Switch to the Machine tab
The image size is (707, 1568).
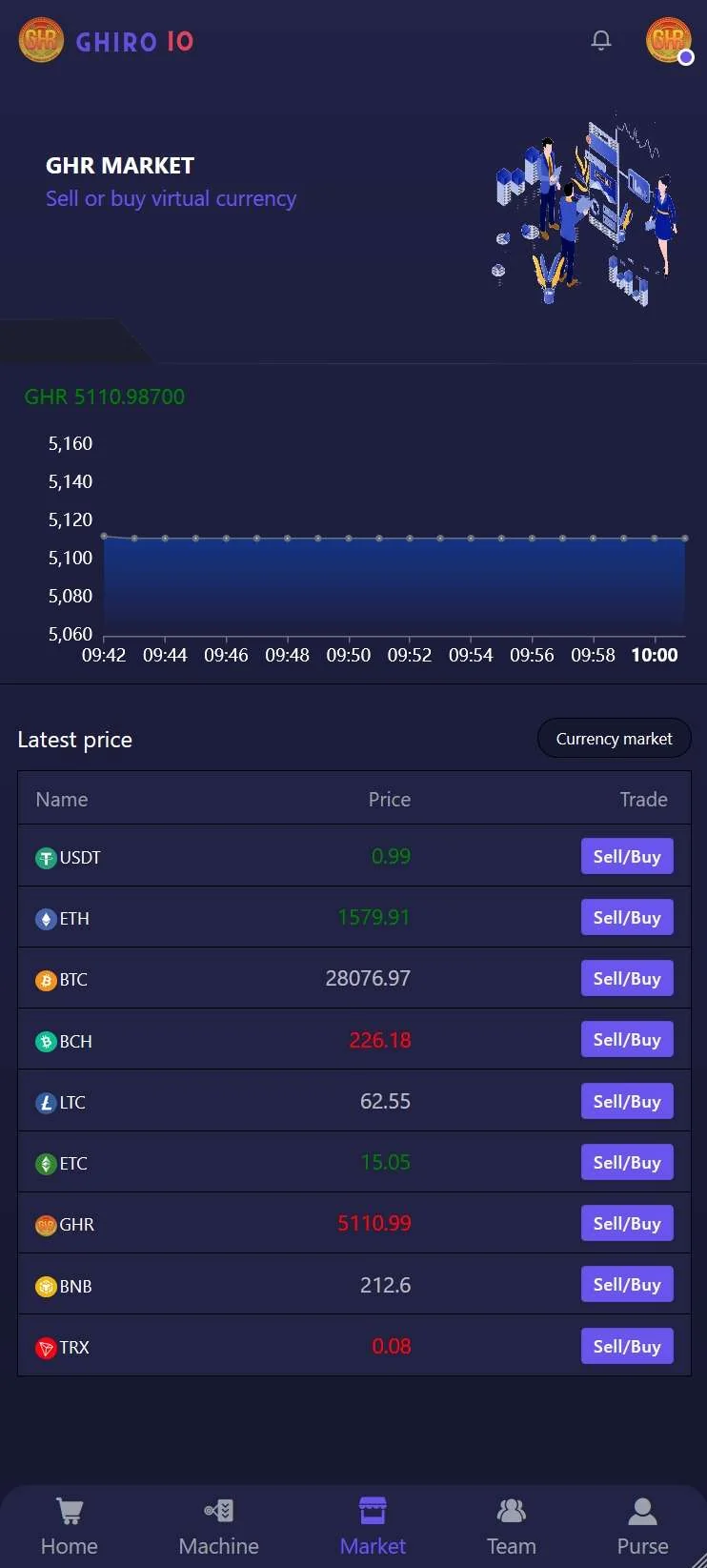pyautogui.click(x=219, y=1526)
